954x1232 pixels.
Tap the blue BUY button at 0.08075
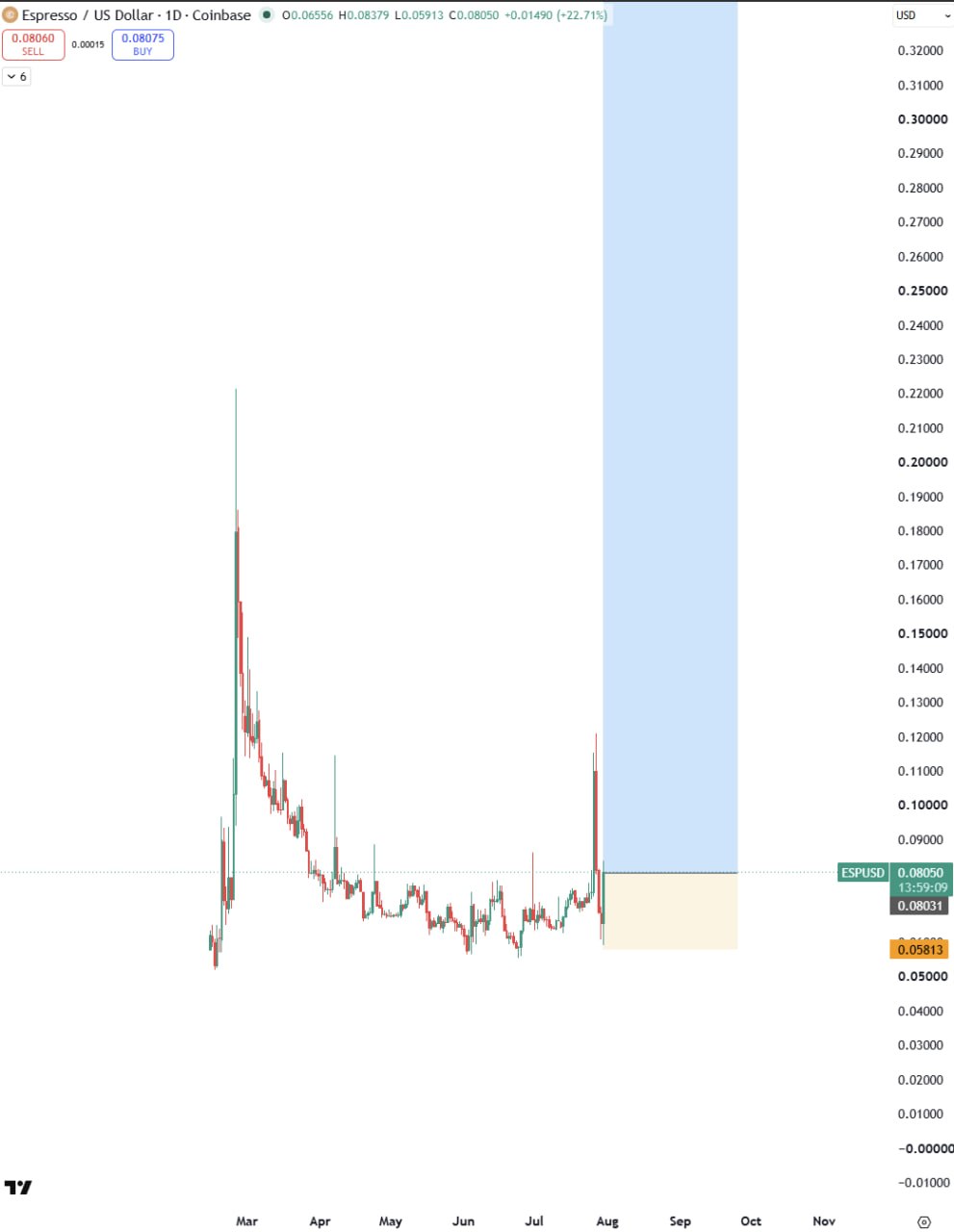(142, 45)
